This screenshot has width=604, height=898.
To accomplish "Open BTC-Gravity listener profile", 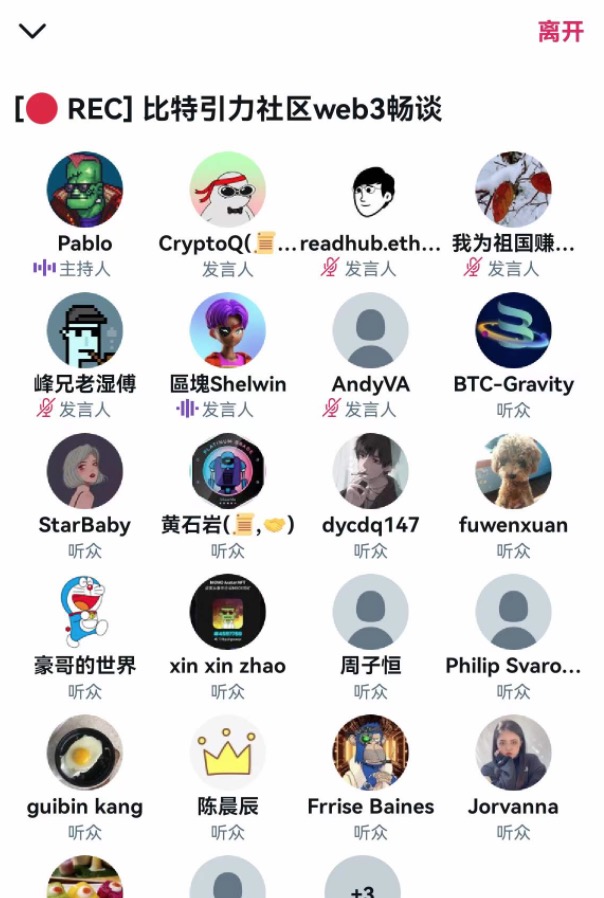I will (513, 331).
